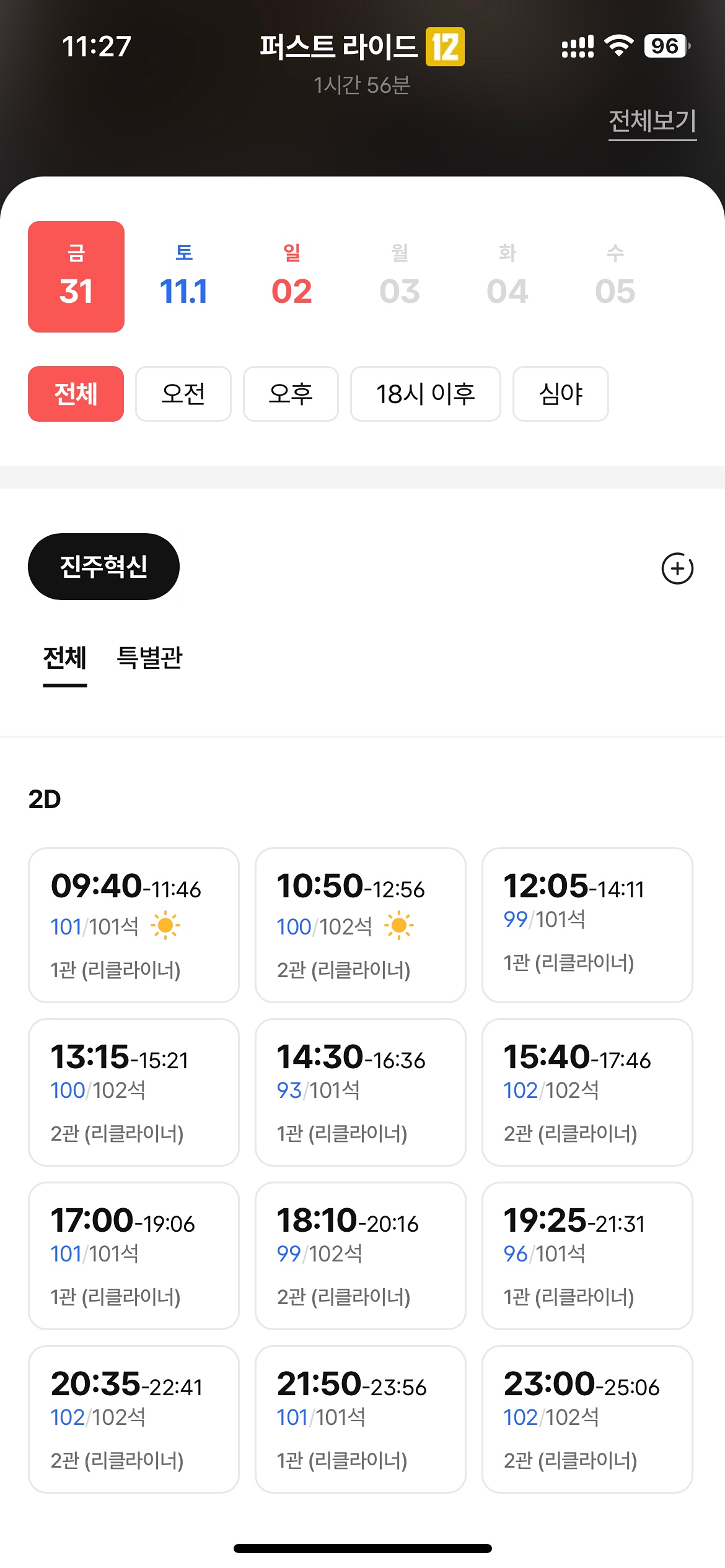Choose the 14:30 showtime in 1관

point(360,1093)
